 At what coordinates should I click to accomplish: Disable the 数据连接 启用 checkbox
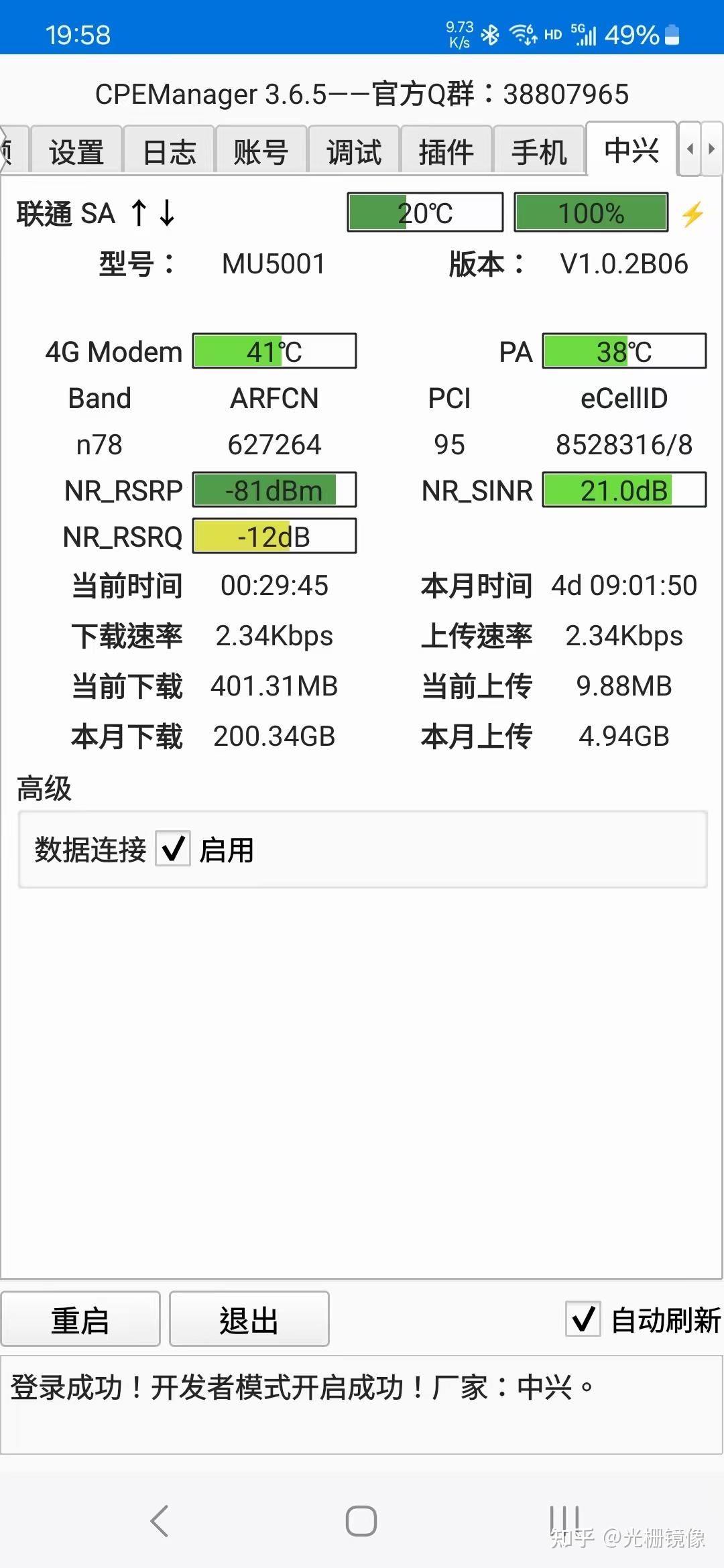pos(173,849)
